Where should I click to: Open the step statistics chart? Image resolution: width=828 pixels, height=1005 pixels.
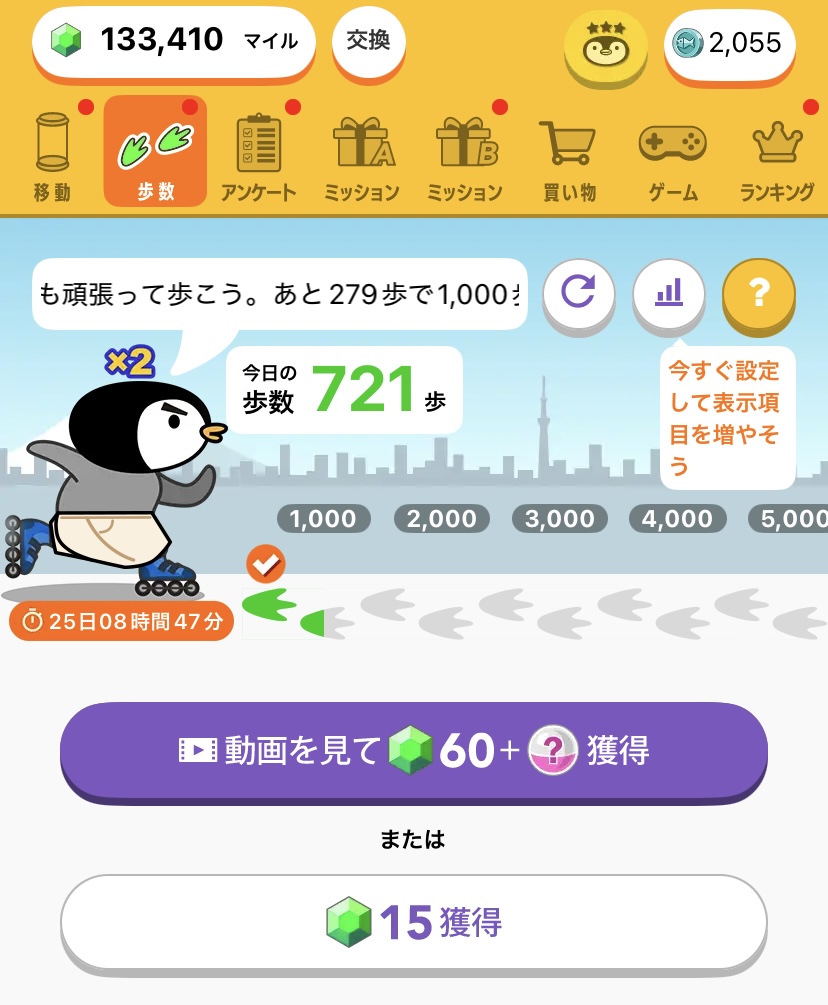[x=668, y=293]
